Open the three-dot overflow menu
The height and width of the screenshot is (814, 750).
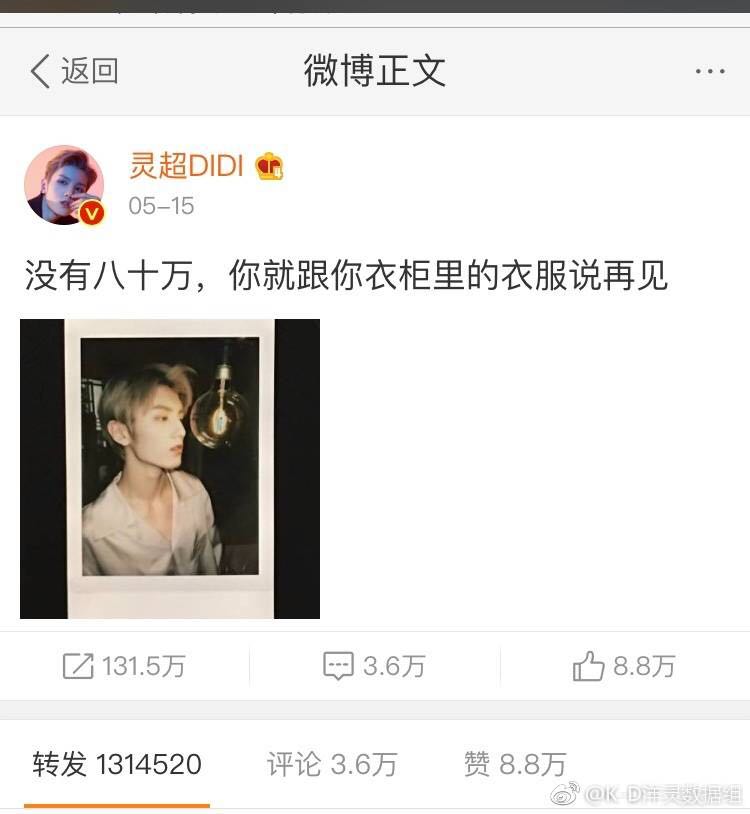coord(709,71)
